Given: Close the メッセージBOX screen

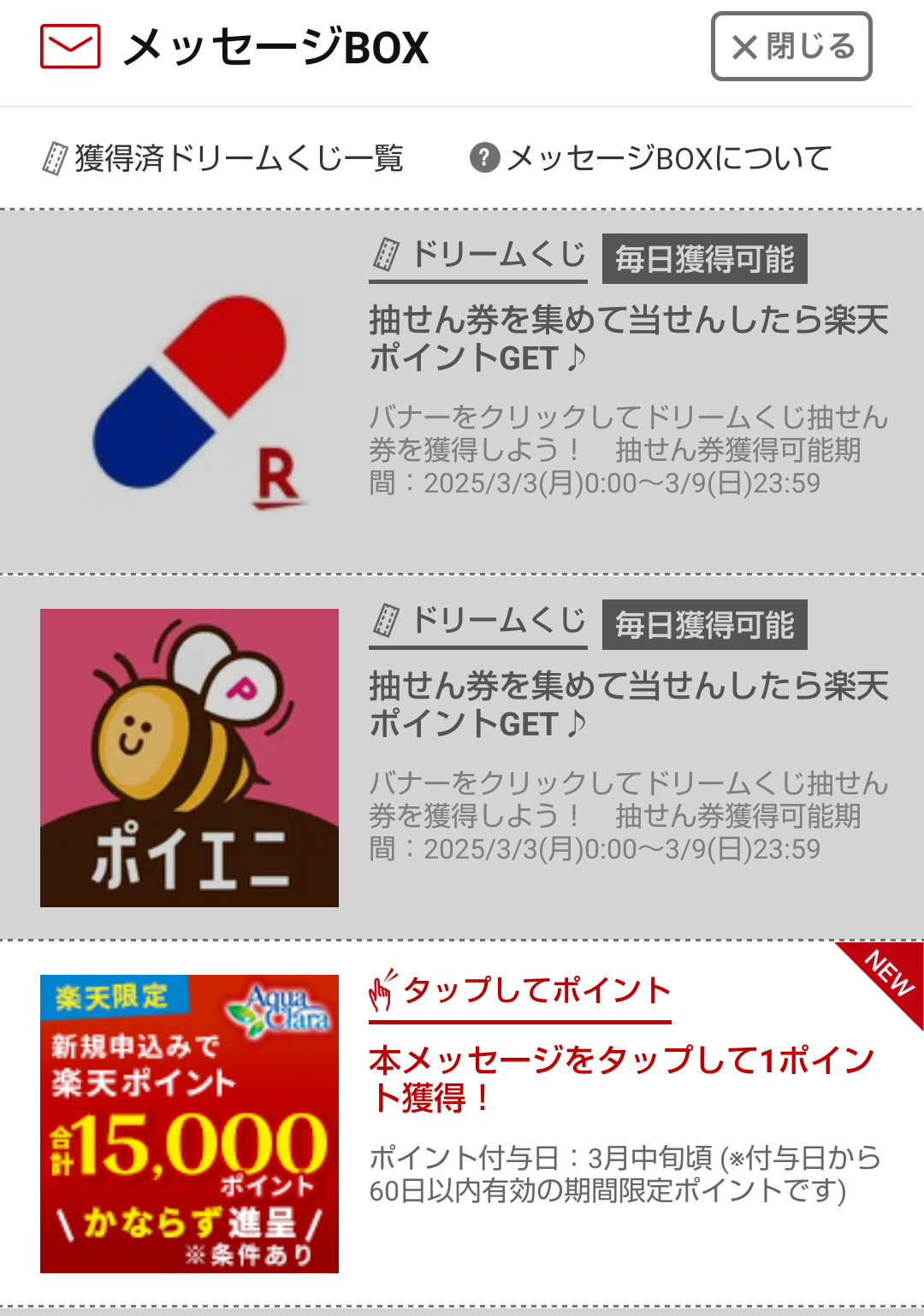Looking at the screenshot, I should tap(791, 47).
